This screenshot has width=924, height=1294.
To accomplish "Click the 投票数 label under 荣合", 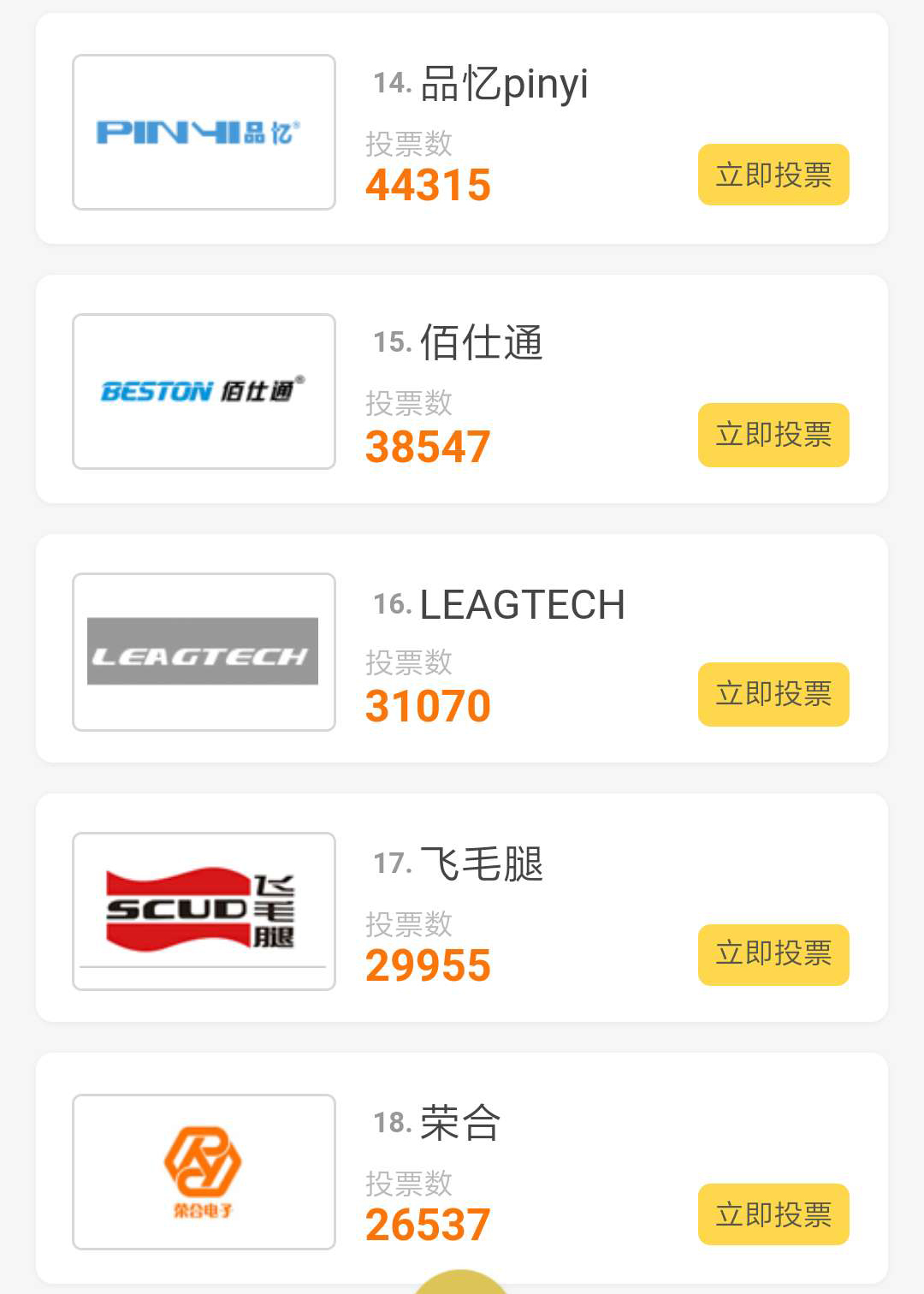I will click(x=407, y=1182).
